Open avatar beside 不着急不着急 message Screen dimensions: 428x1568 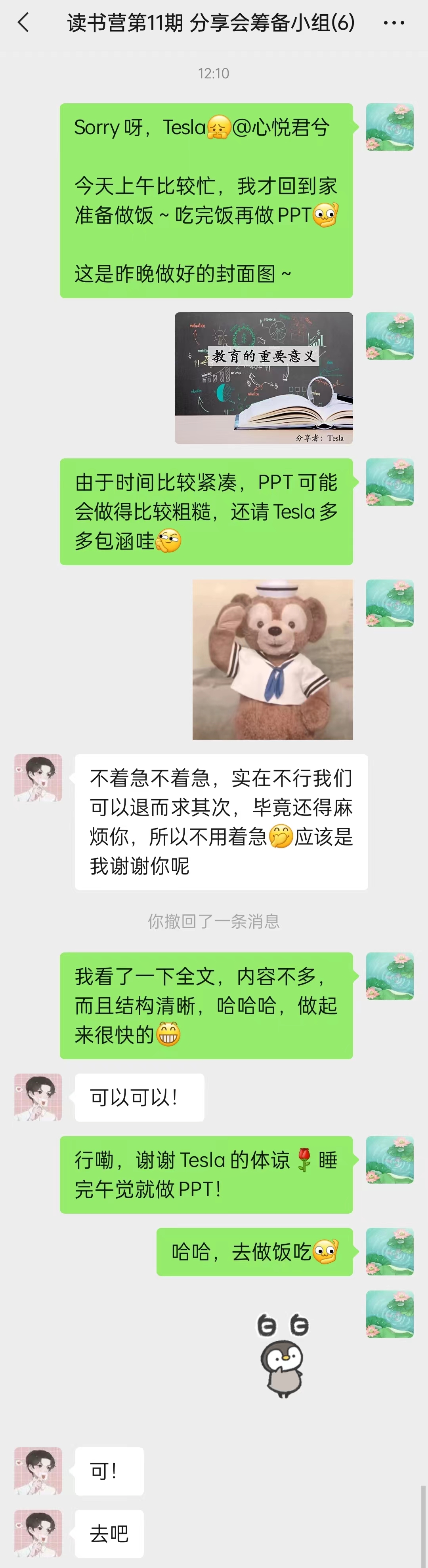[x=38, y=778]
